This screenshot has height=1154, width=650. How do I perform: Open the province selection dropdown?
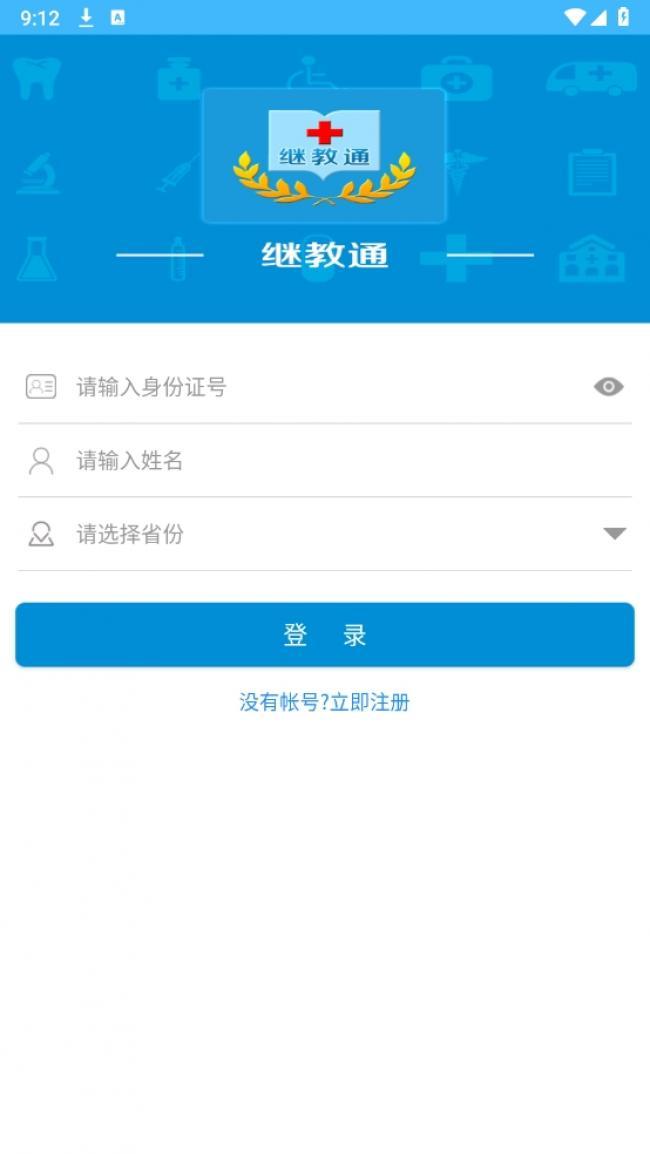[324, 534]
